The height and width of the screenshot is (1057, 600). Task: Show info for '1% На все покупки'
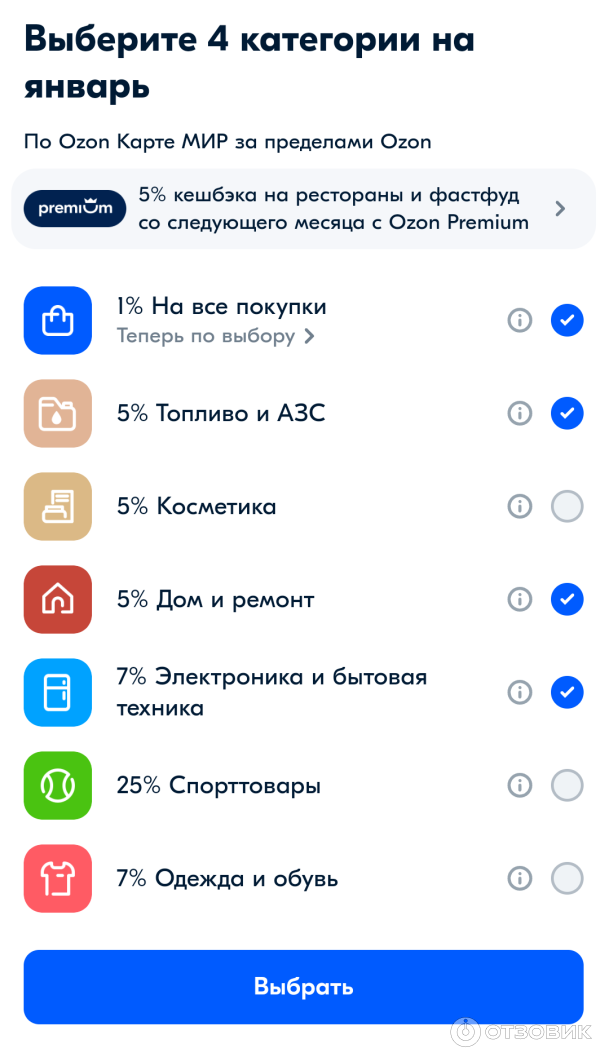(519, 320)
